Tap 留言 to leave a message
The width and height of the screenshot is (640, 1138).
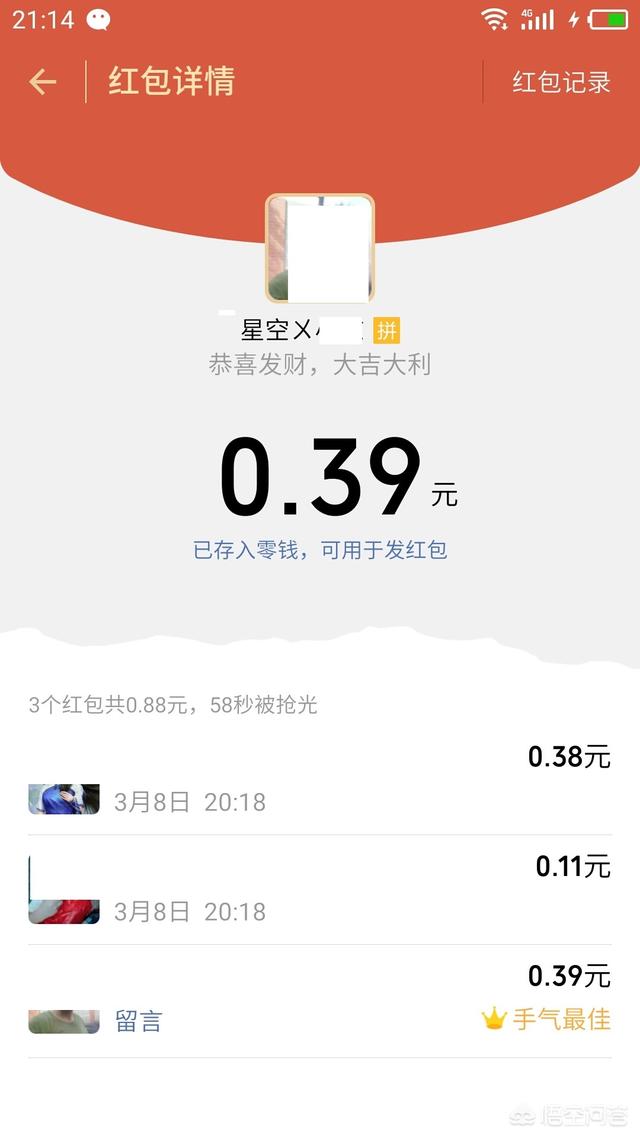138,1021
